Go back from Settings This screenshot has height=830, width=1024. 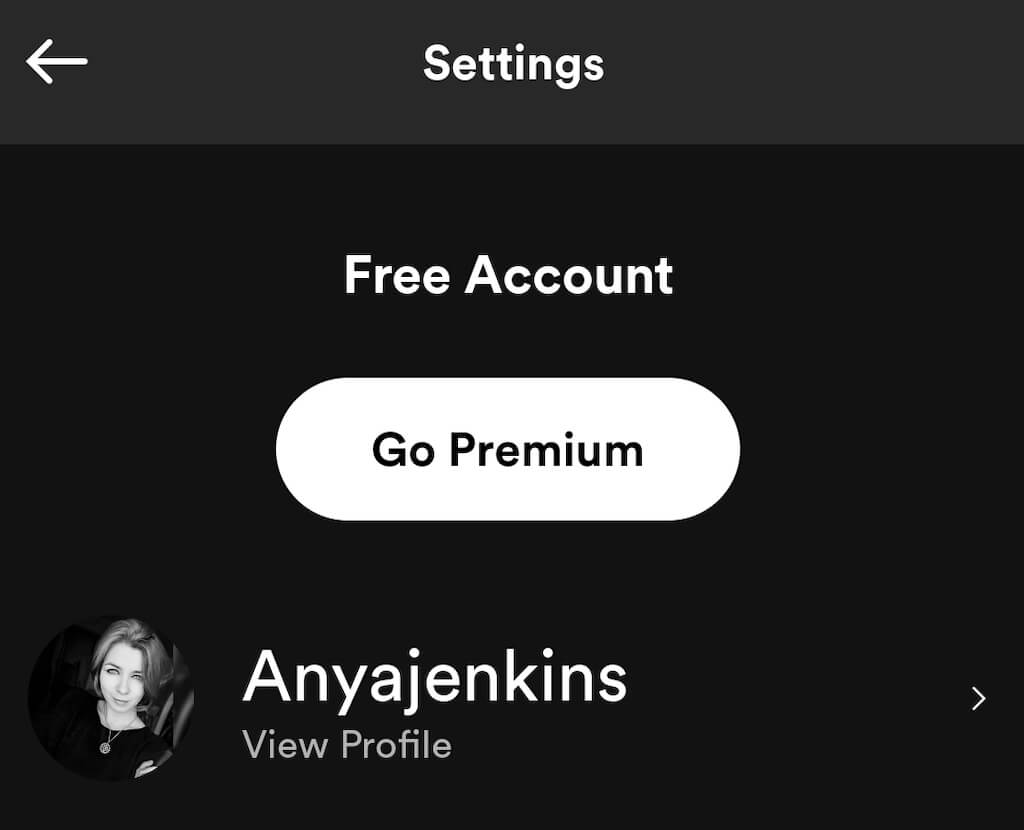click(57, 62)
